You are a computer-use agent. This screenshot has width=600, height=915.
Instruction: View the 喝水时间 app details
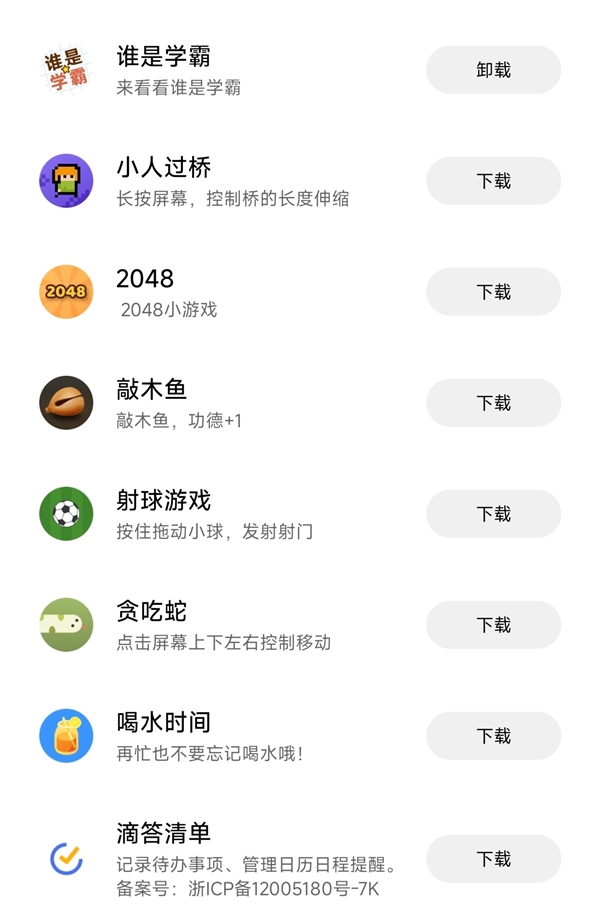coord(164,723)
